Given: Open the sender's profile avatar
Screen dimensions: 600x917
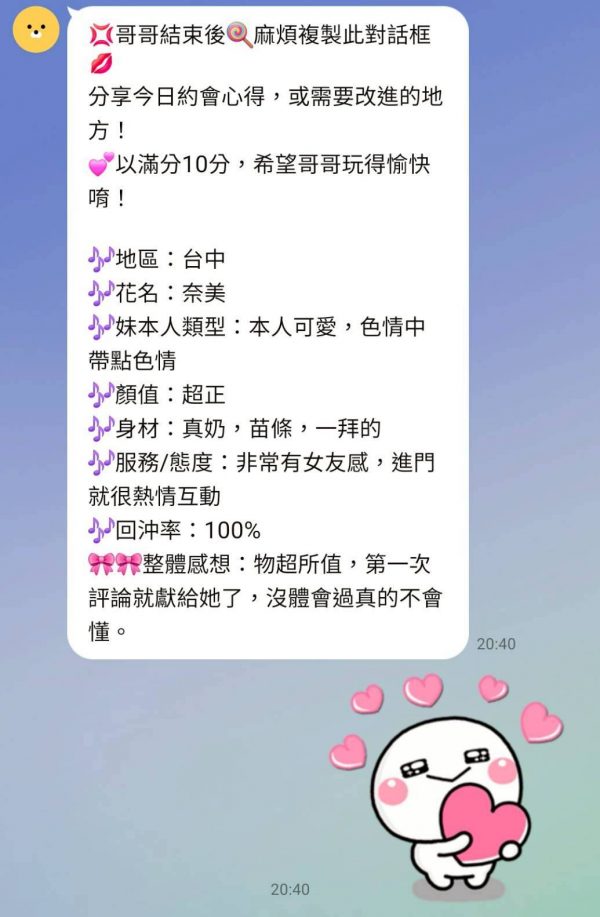Looking at the screenshot, I should point(36,29).
